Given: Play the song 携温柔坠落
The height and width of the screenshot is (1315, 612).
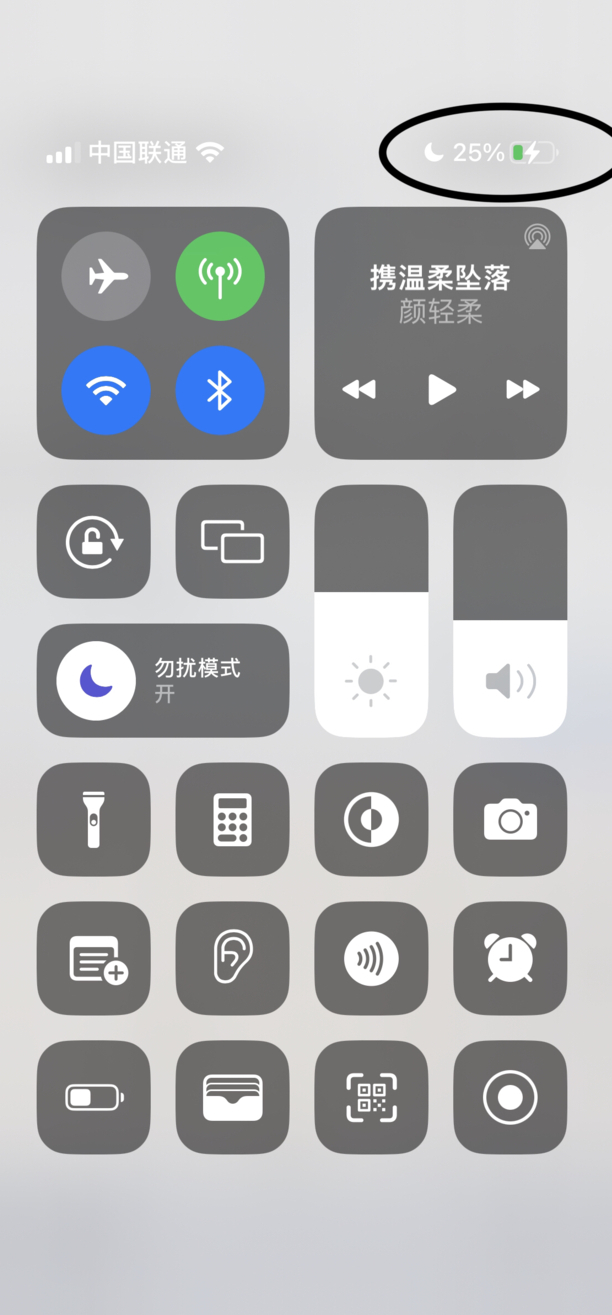Looking at the screenshot, I should pos(441,389).
